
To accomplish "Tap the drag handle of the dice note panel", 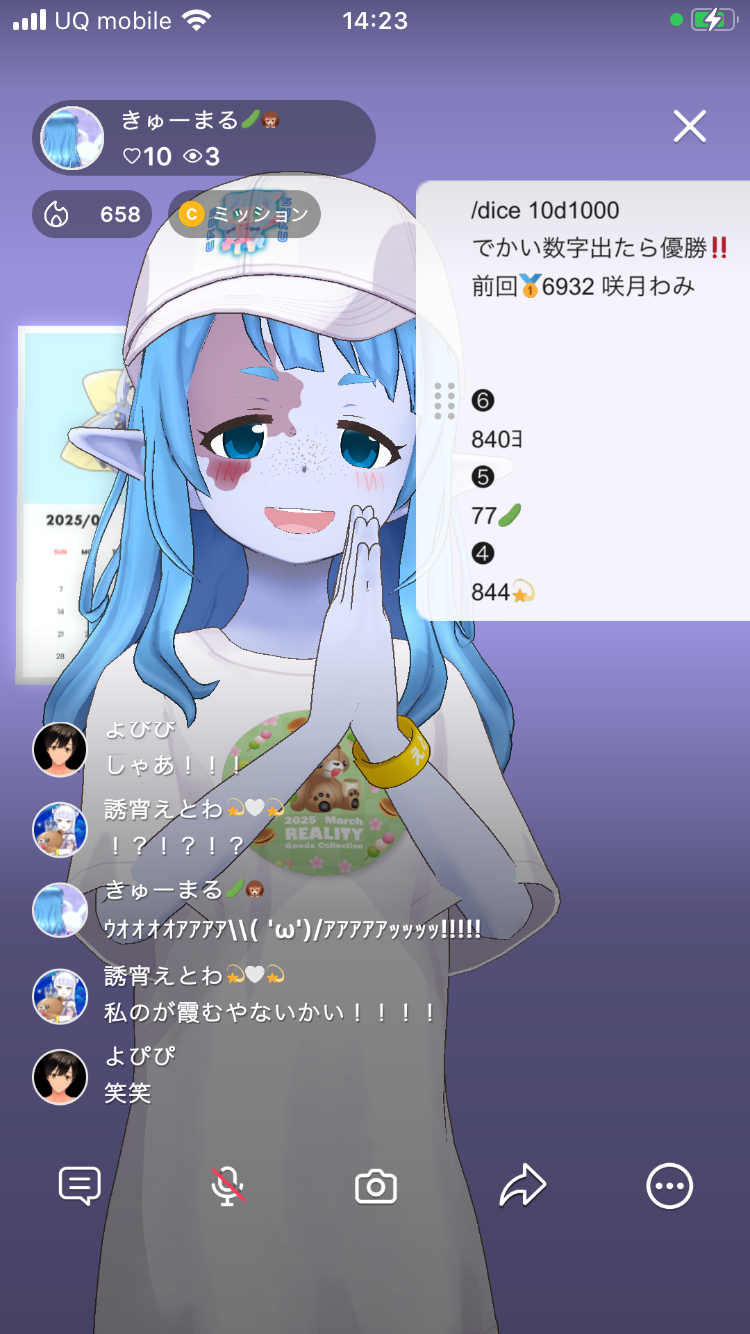I will 445,401.
